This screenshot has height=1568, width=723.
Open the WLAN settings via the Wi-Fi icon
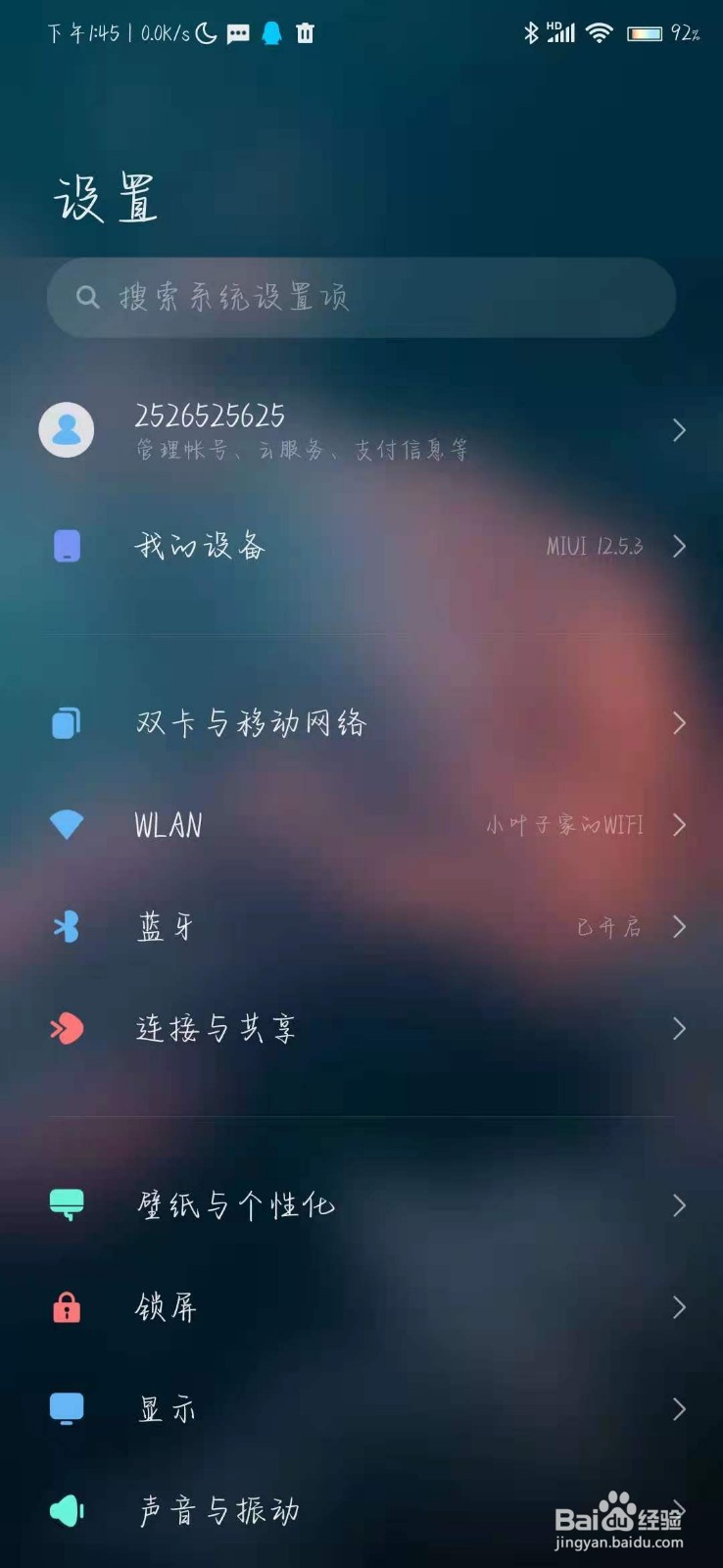(66, 825)
